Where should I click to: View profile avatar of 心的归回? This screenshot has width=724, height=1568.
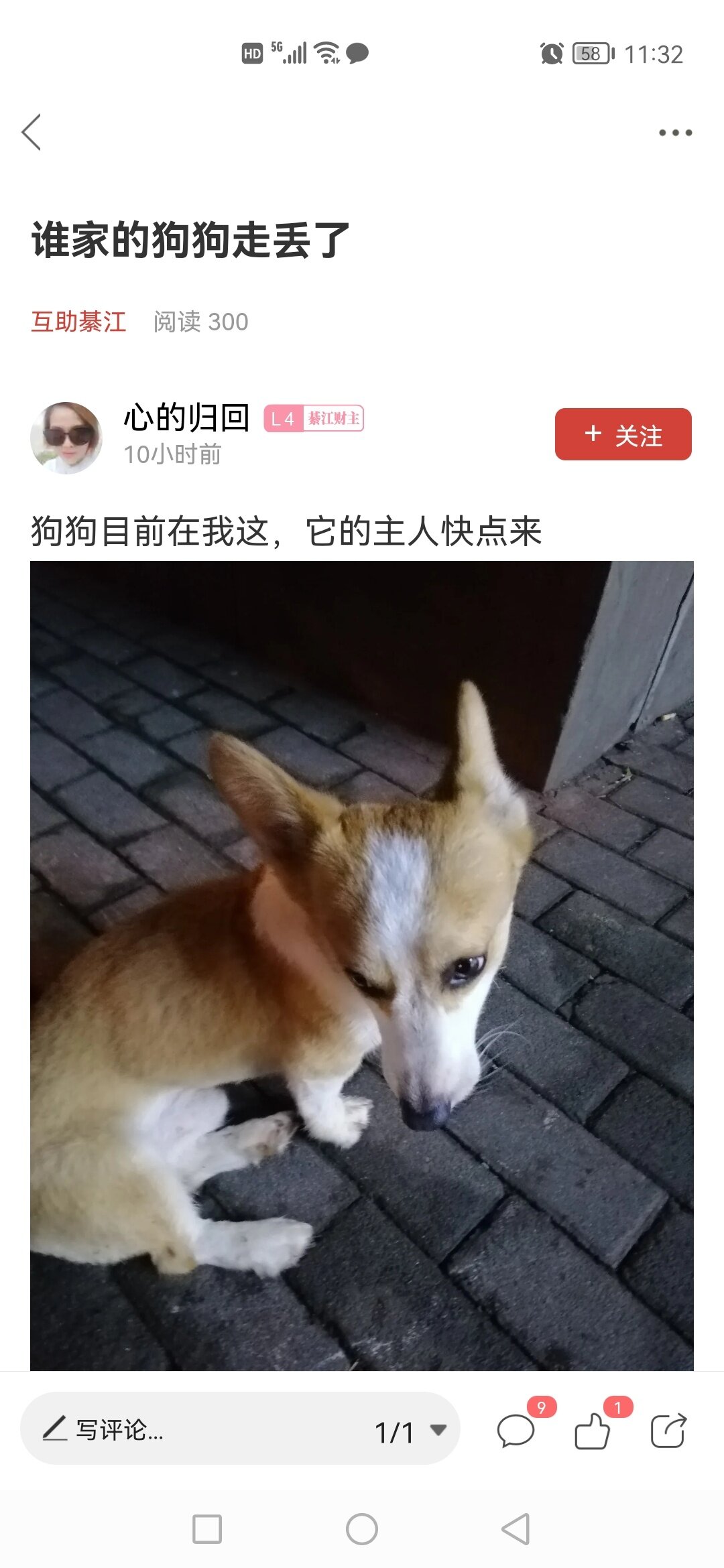pos(66,438)
